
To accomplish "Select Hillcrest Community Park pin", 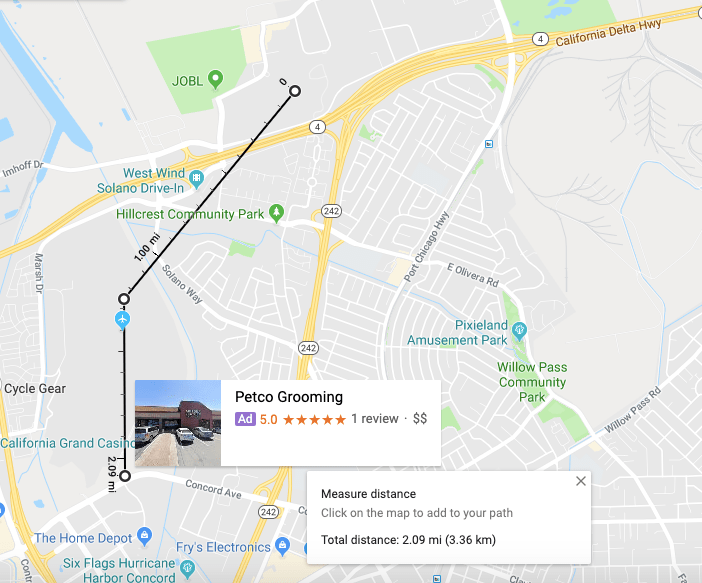I will [x=276, y=213].
